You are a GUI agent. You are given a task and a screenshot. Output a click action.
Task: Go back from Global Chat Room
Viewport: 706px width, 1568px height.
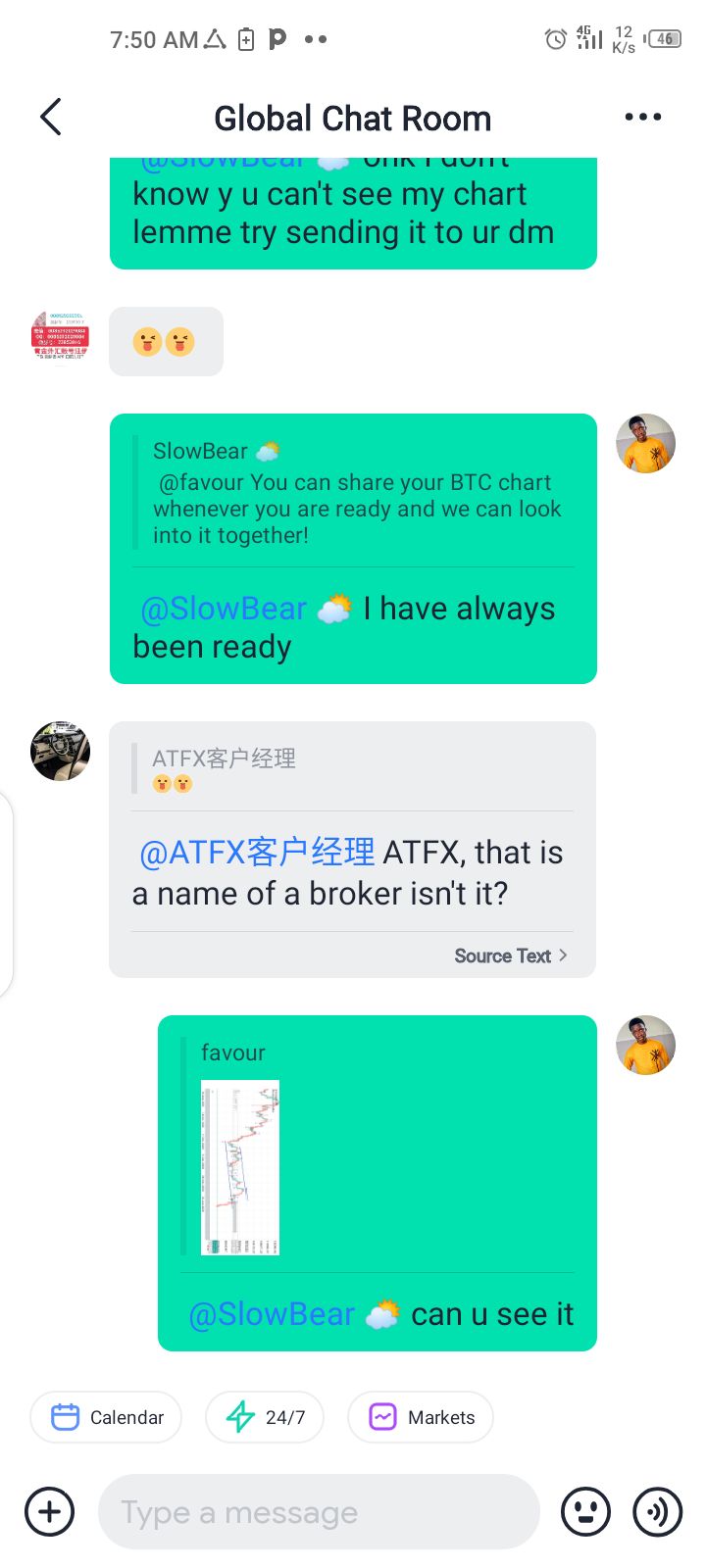pos(51,118)
